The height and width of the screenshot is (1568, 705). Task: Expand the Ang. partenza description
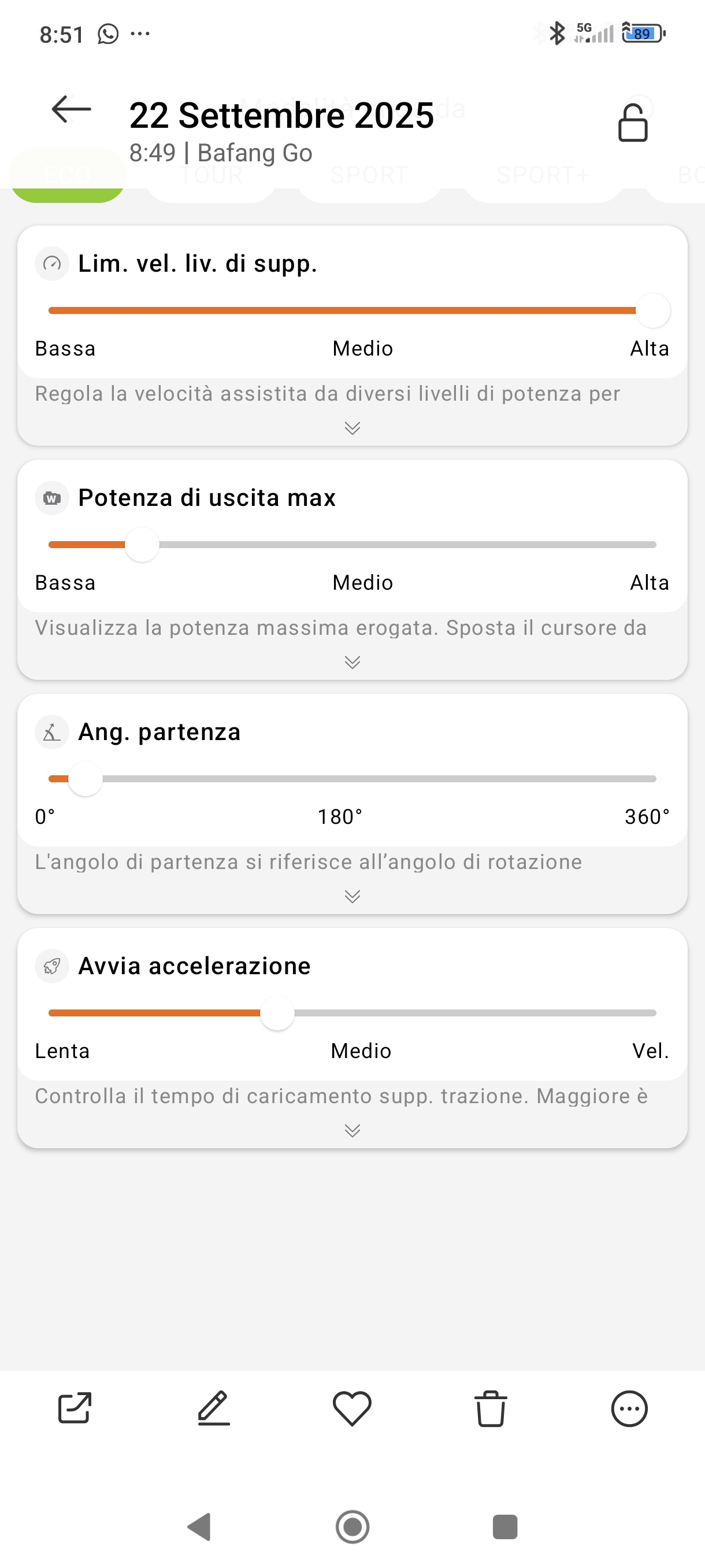(352, 896)
